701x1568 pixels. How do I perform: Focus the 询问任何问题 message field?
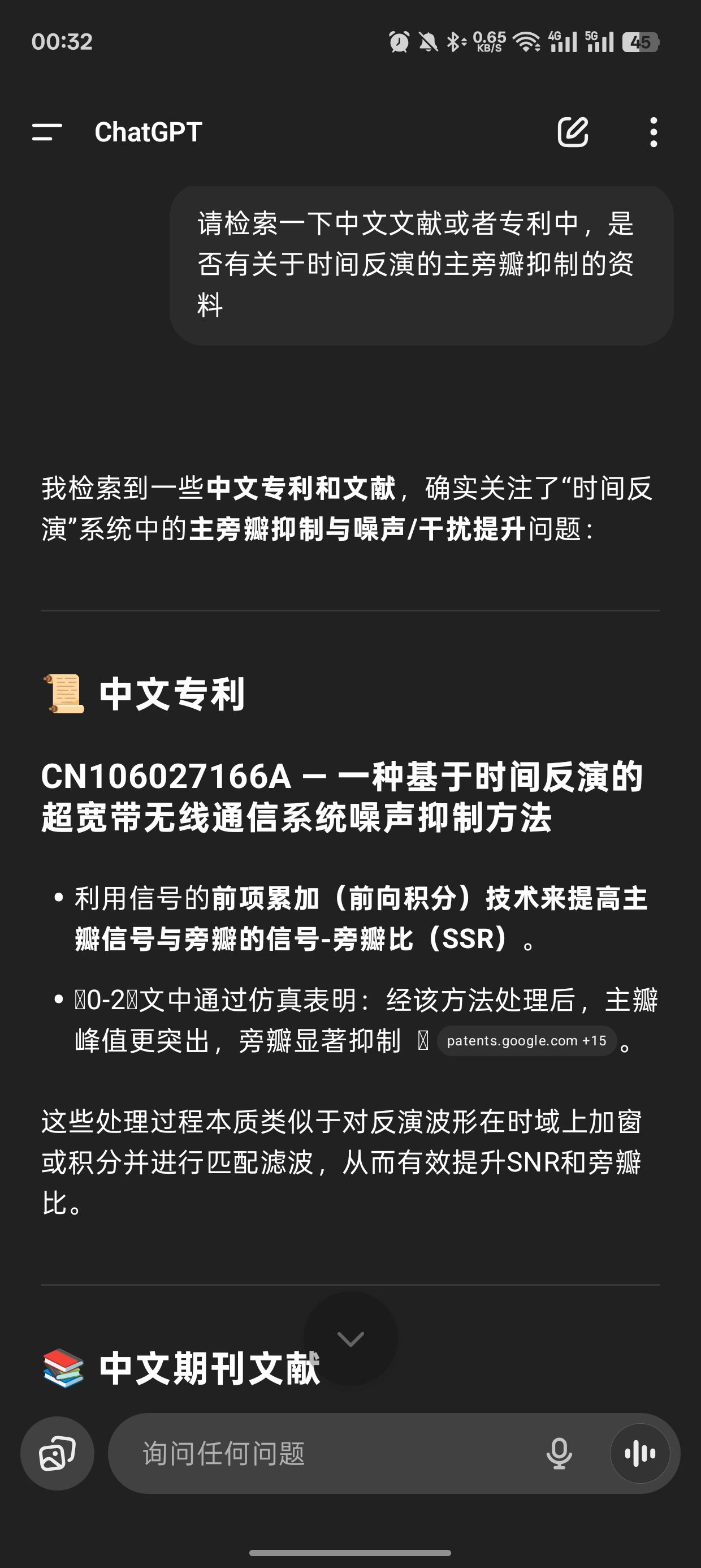coord(328,1454)
